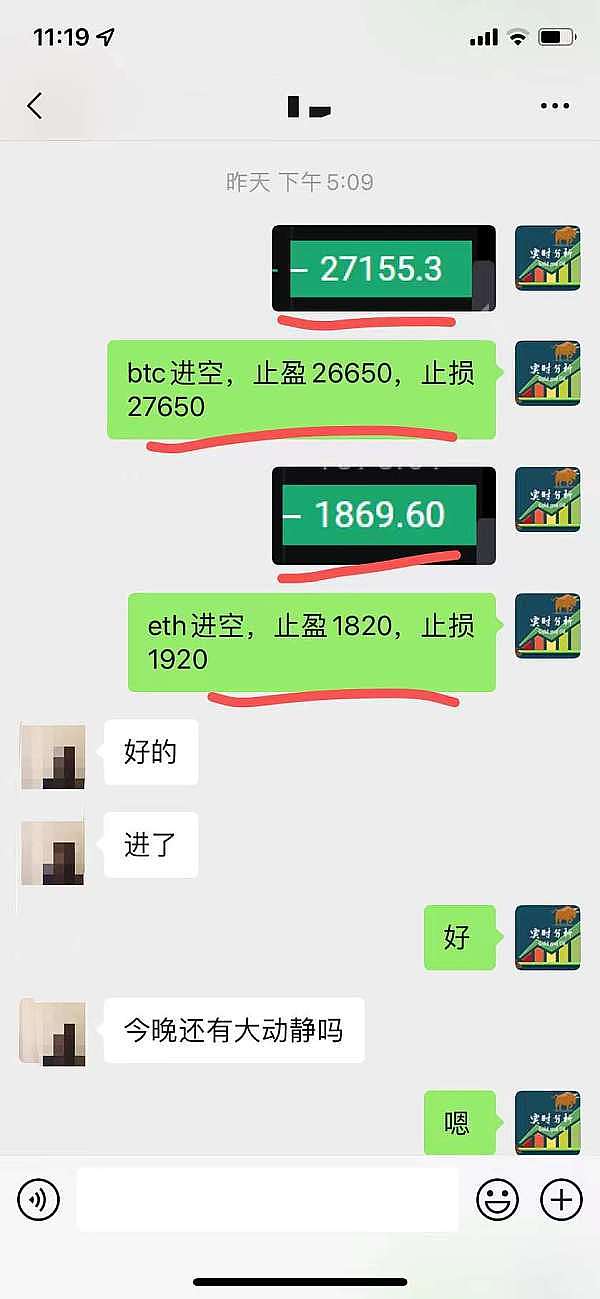Open the chat info overflow menu
Viewport: 600px width, 1299px height.
(x=554, y=106)
